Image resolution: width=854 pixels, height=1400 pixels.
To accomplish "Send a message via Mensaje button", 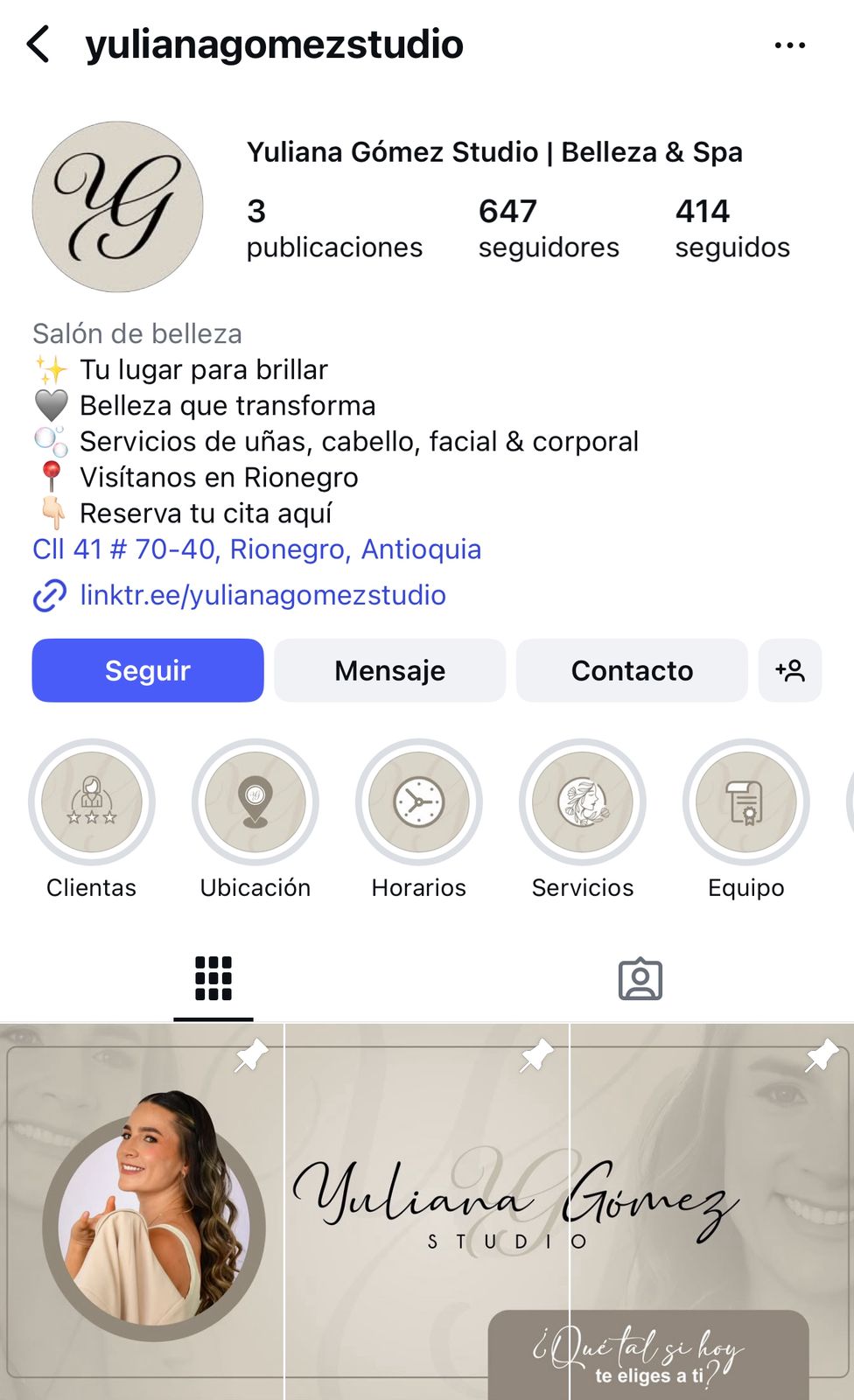I will coord(389,670).
